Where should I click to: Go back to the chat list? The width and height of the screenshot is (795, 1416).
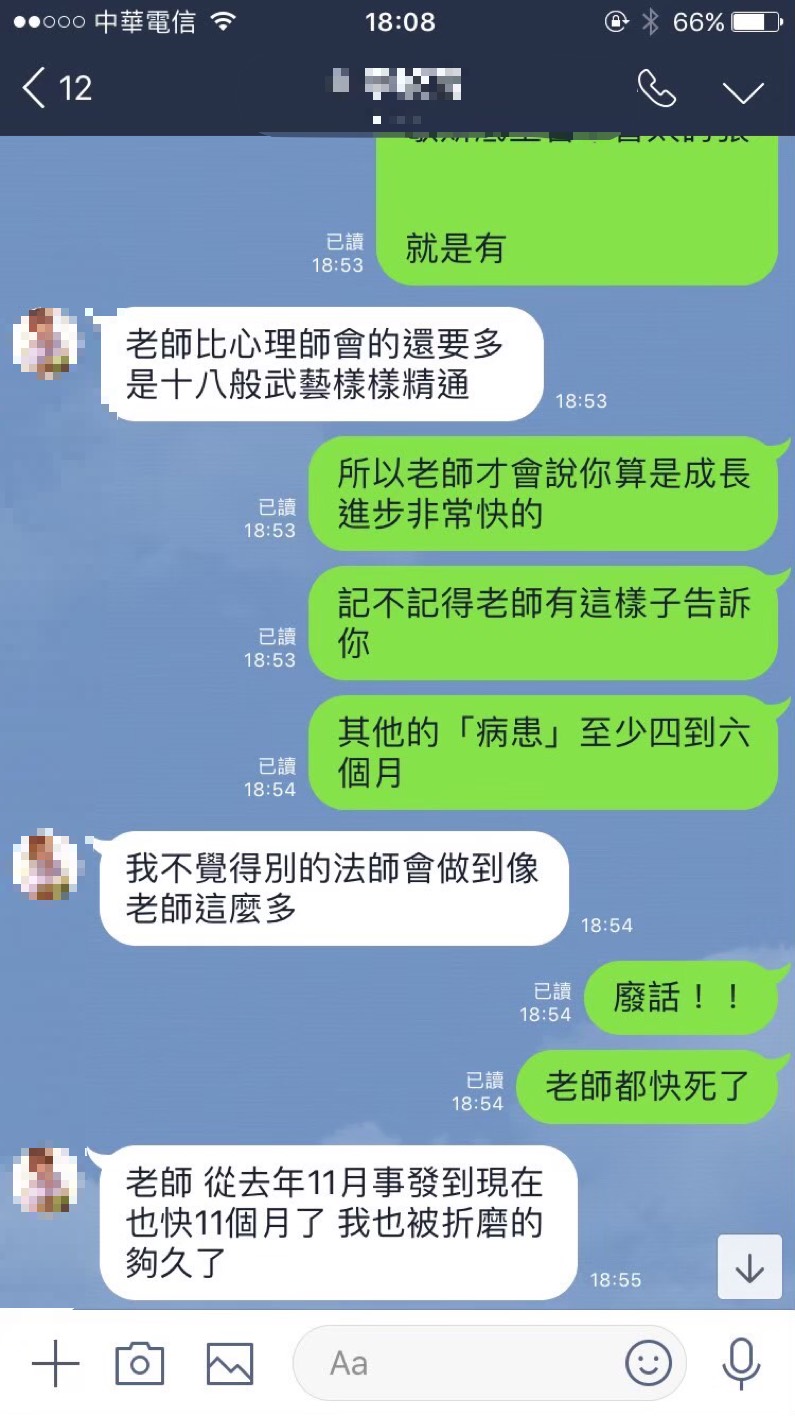[55, 89]
